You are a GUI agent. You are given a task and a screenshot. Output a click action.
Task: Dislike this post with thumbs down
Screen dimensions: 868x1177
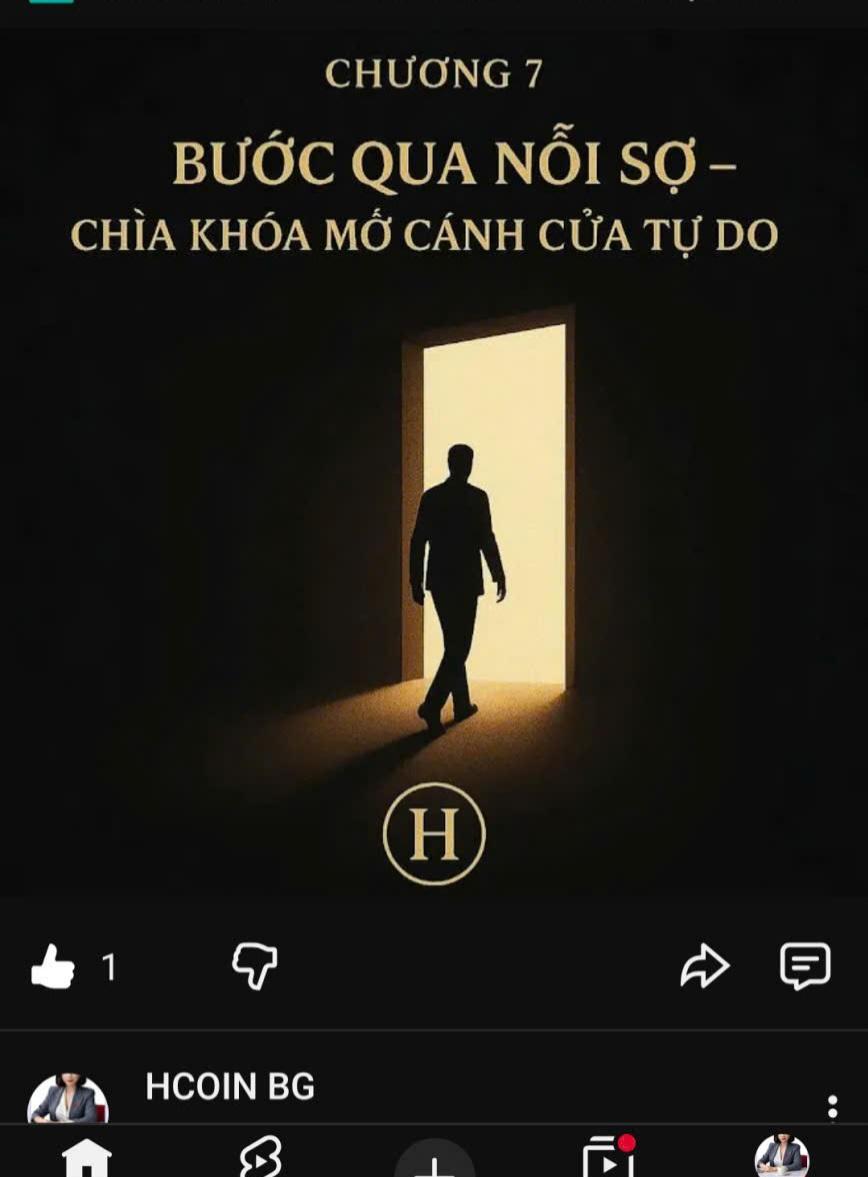pyautogui.click(x=254, y=967)
